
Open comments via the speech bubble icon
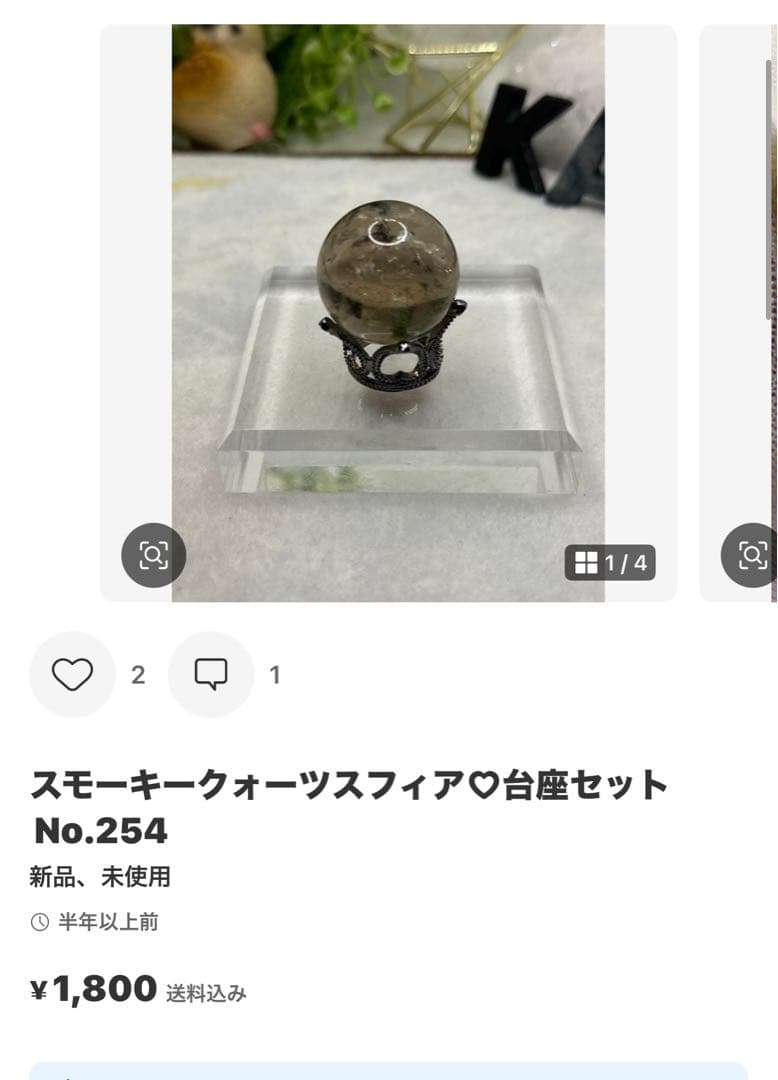(209, 676)
